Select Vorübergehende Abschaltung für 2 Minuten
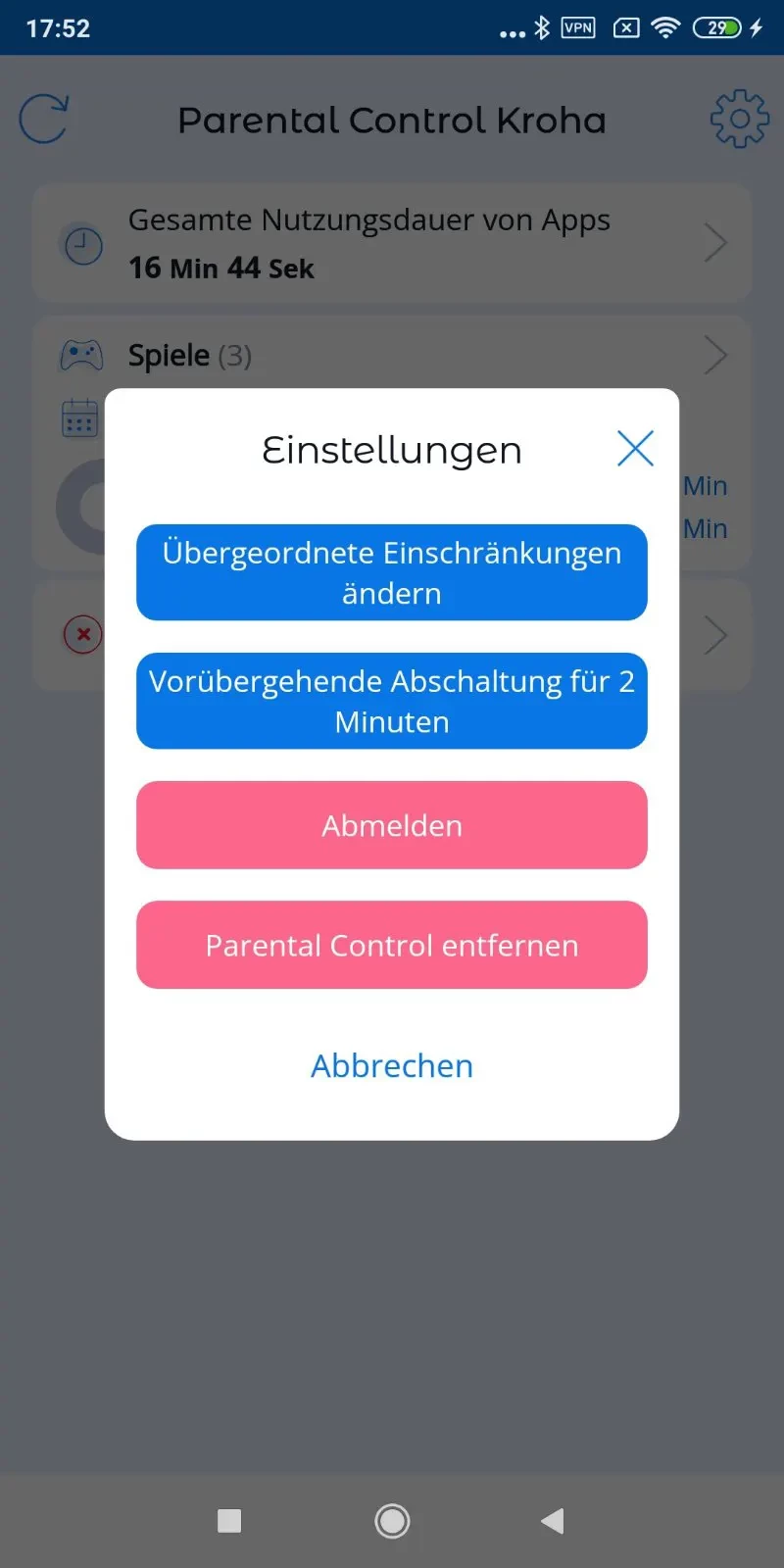Image resolution: width=784 pixels, height=1568 pixels. pos(392,701)
